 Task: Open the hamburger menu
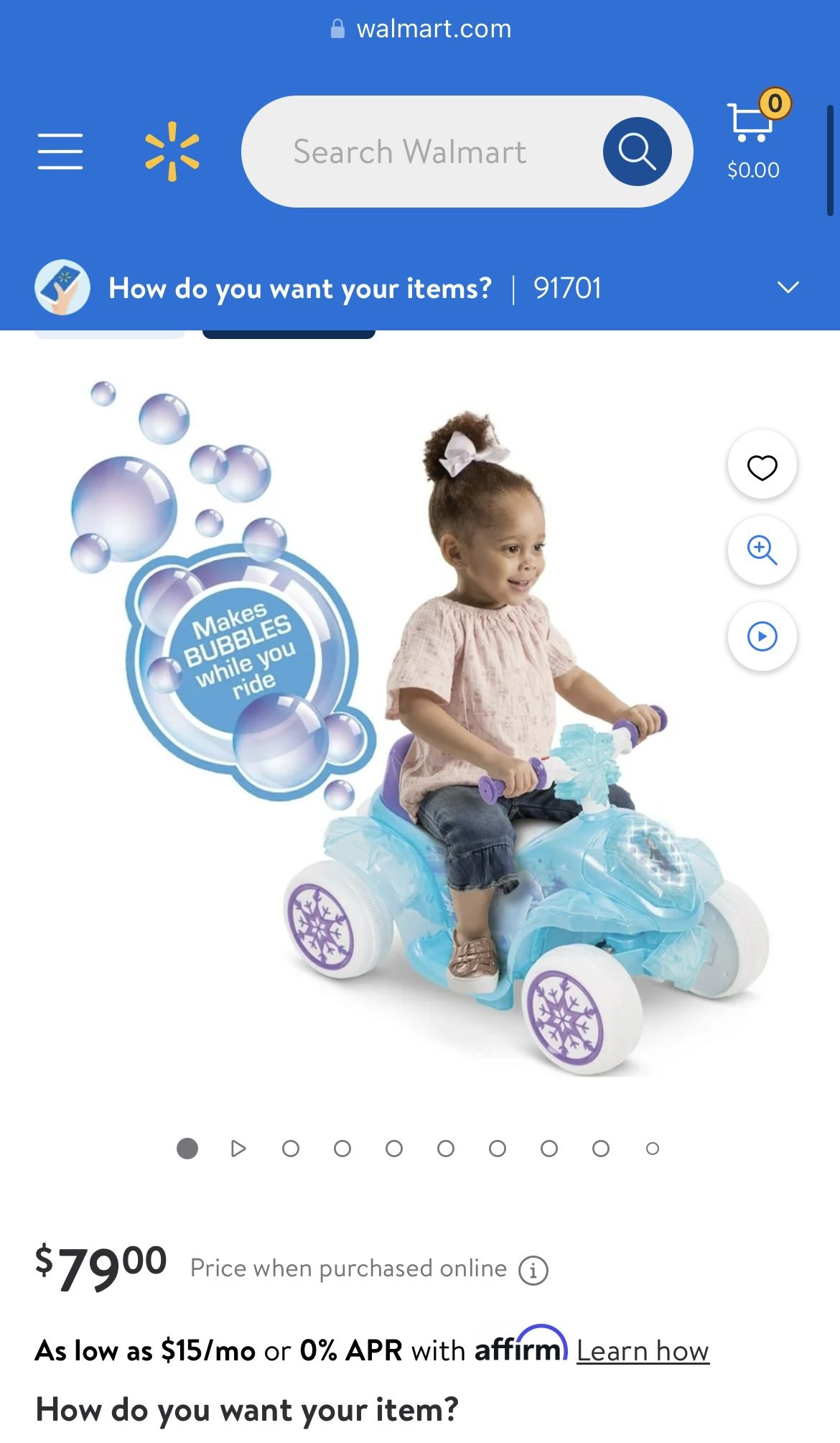(60, 152)
